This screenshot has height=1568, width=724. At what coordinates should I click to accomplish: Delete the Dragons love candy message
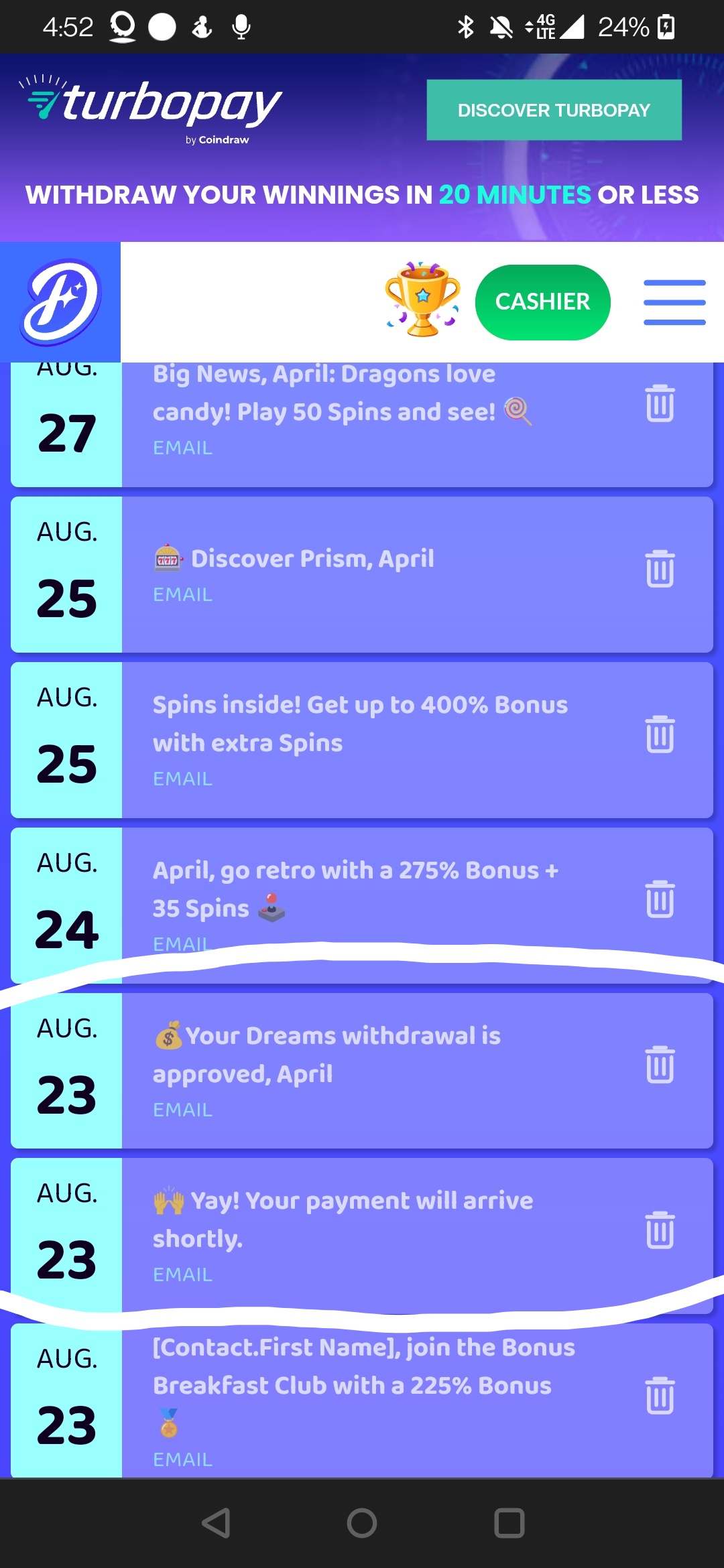click(x=660, y=404)
